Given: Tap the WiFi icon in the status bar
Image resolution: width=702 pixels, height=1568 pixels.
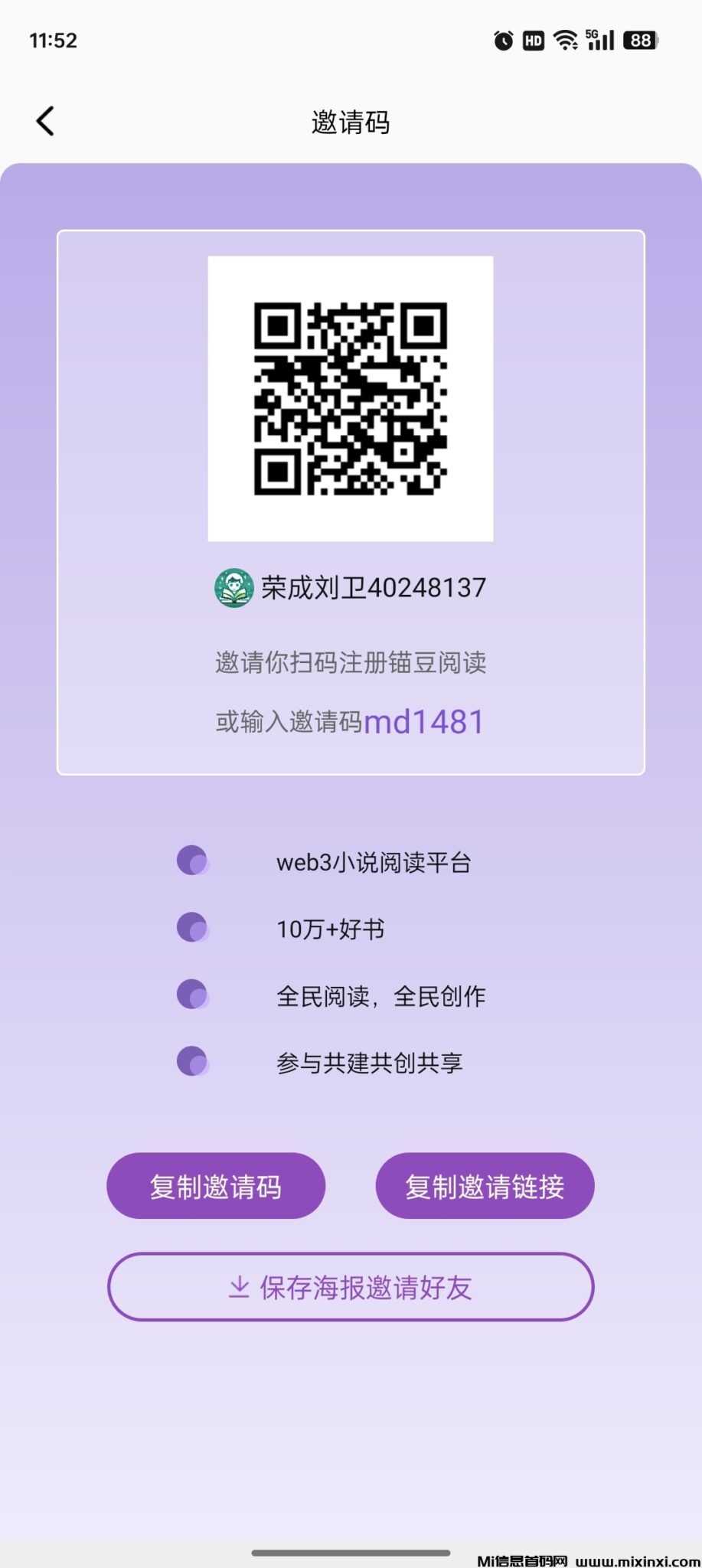Looking at the screenshot, I should pyautogui.click(x=564, y=40).
